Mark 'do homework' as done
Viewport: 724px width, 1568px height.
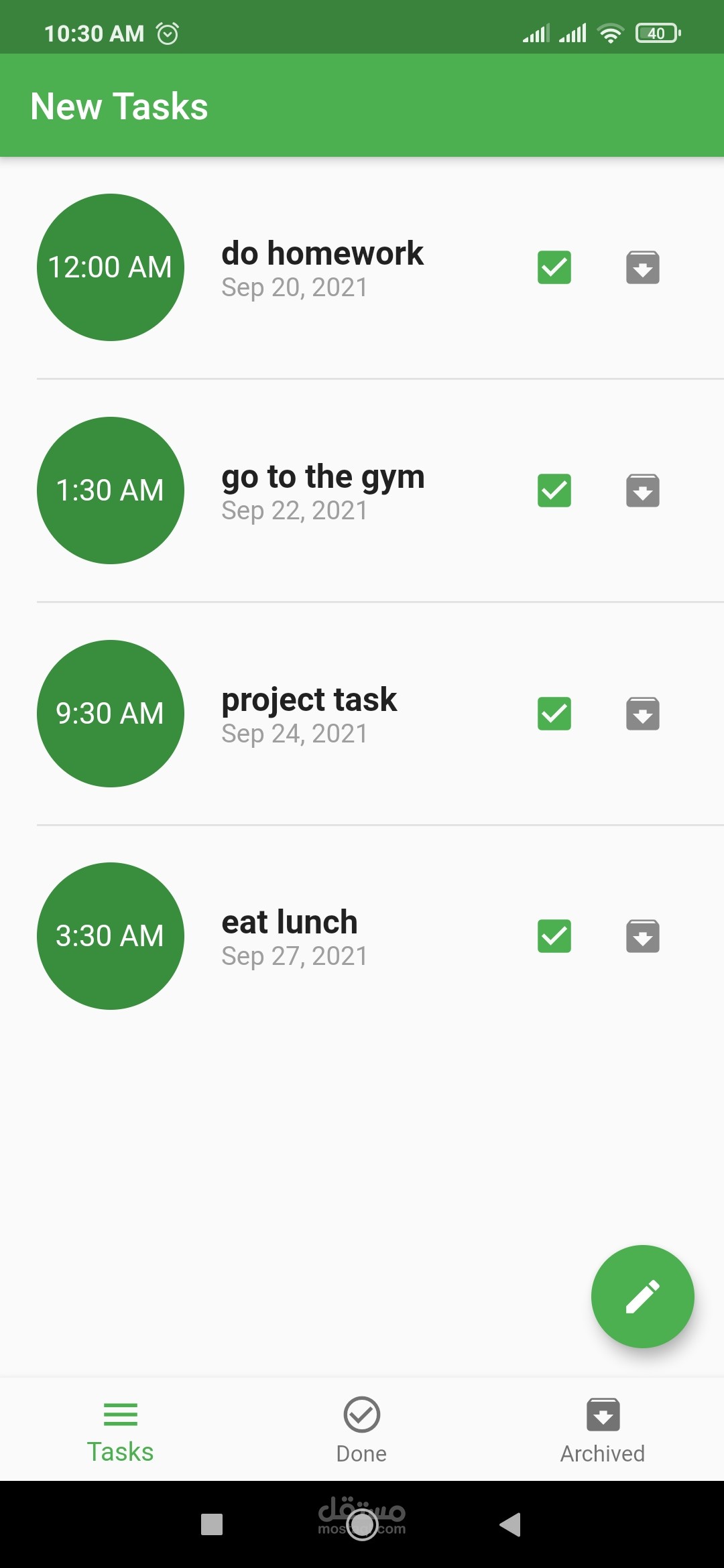(x=554, y=267)
